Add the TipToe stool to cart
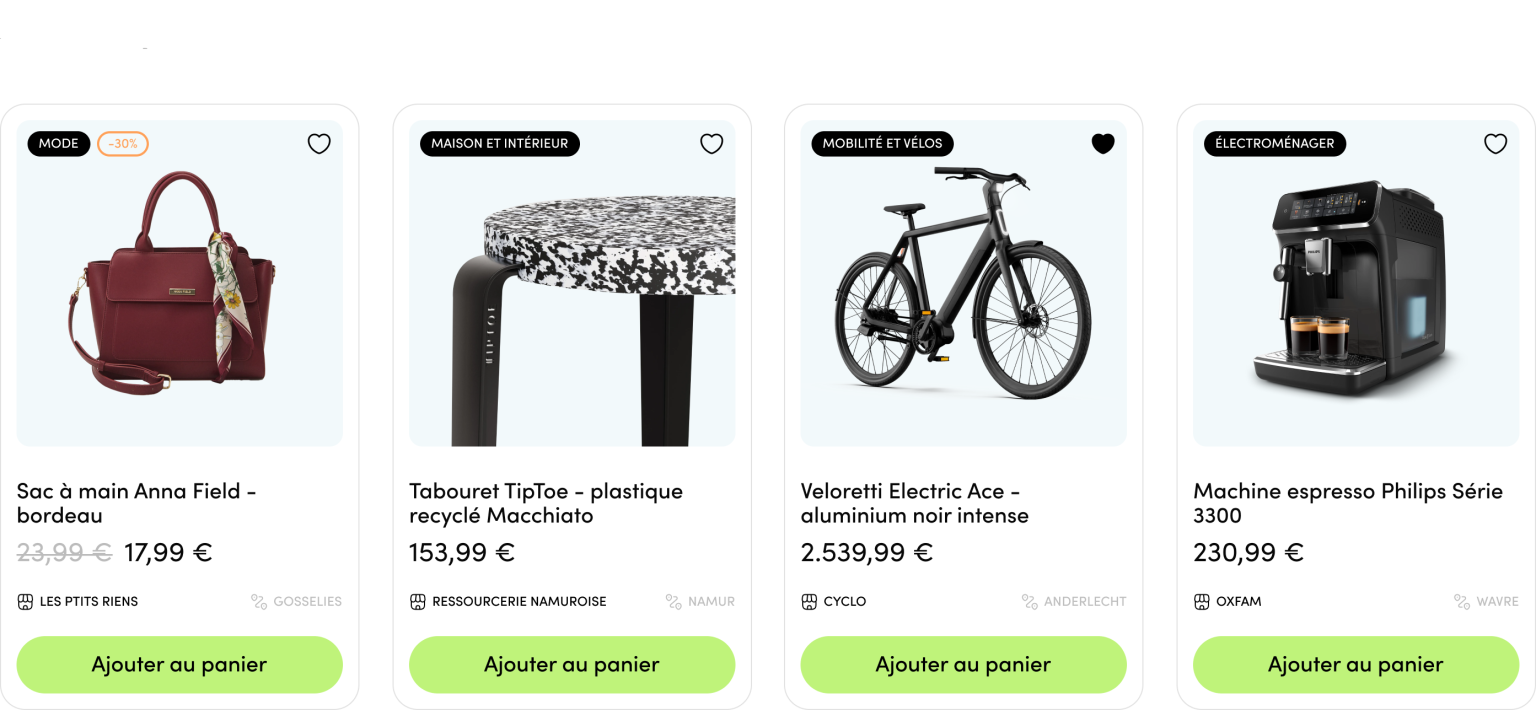This screenshot has width=1536, height=710. [x=571, y=664]
